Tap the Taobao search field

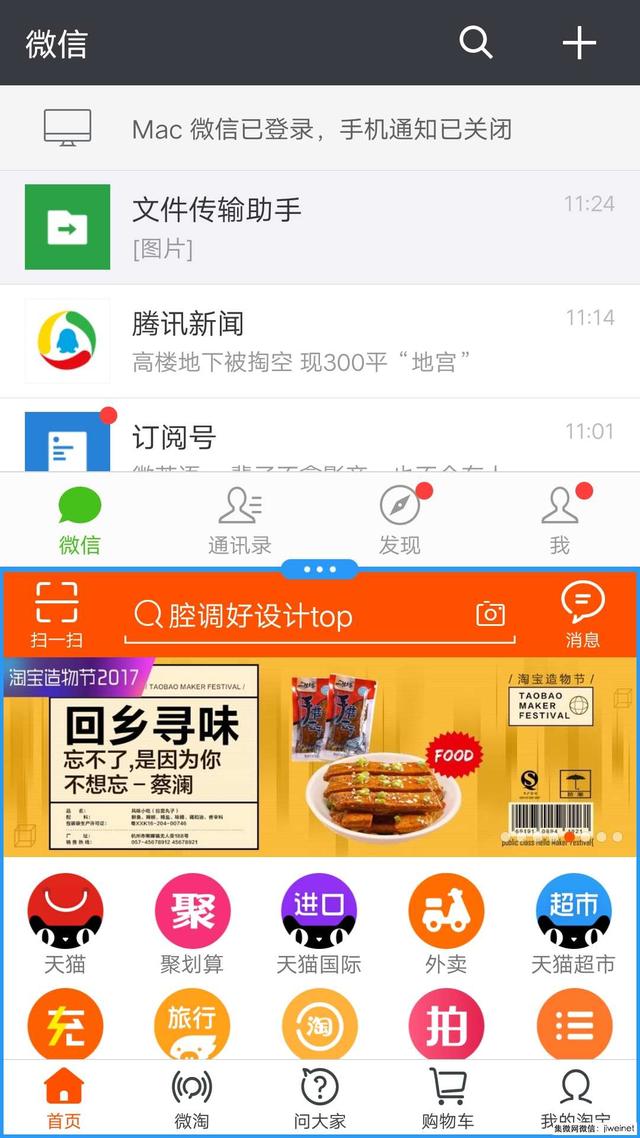[320, 616]
